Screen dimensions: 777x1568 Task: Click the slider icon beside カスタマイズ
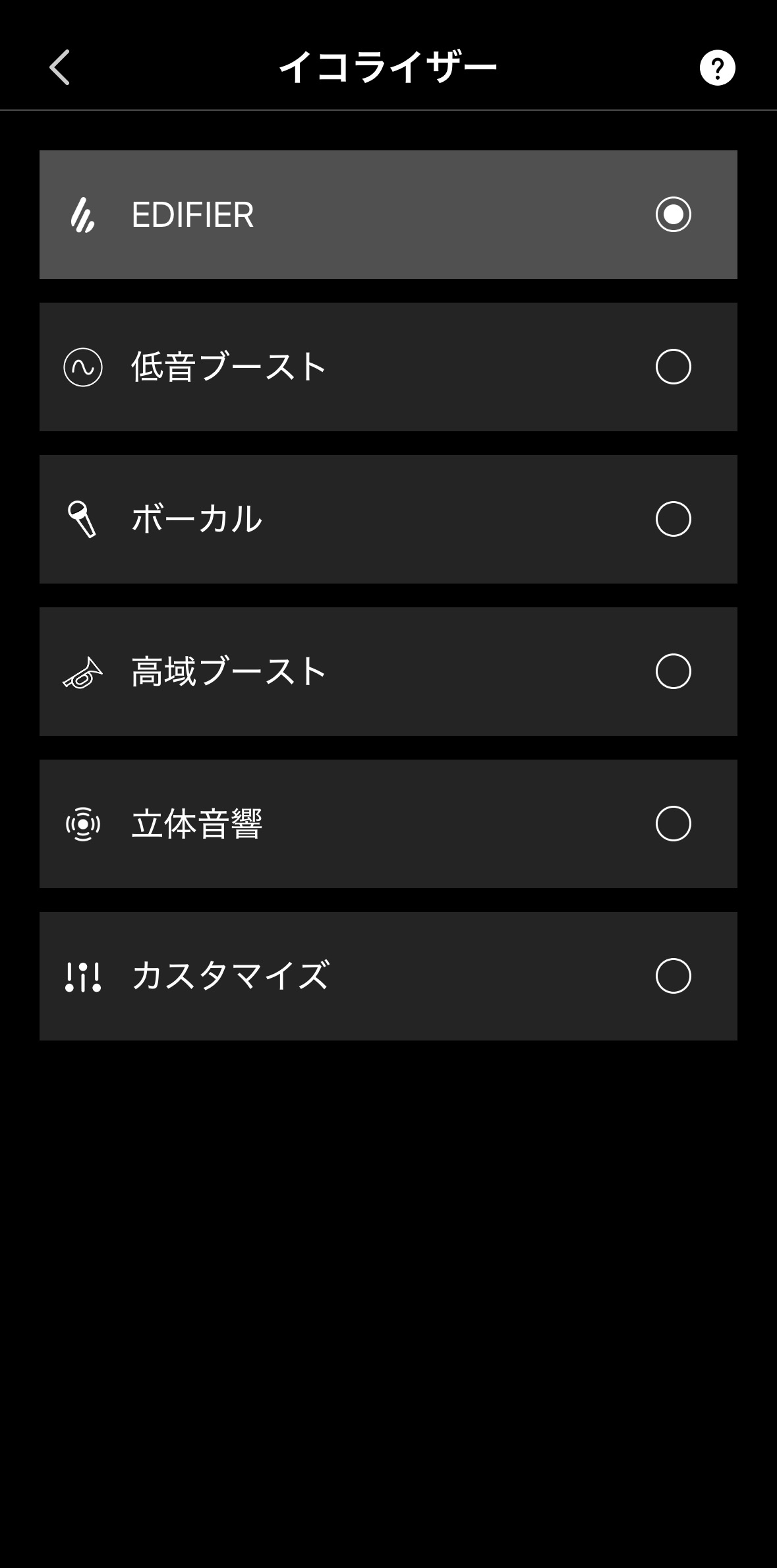[83, 976]
